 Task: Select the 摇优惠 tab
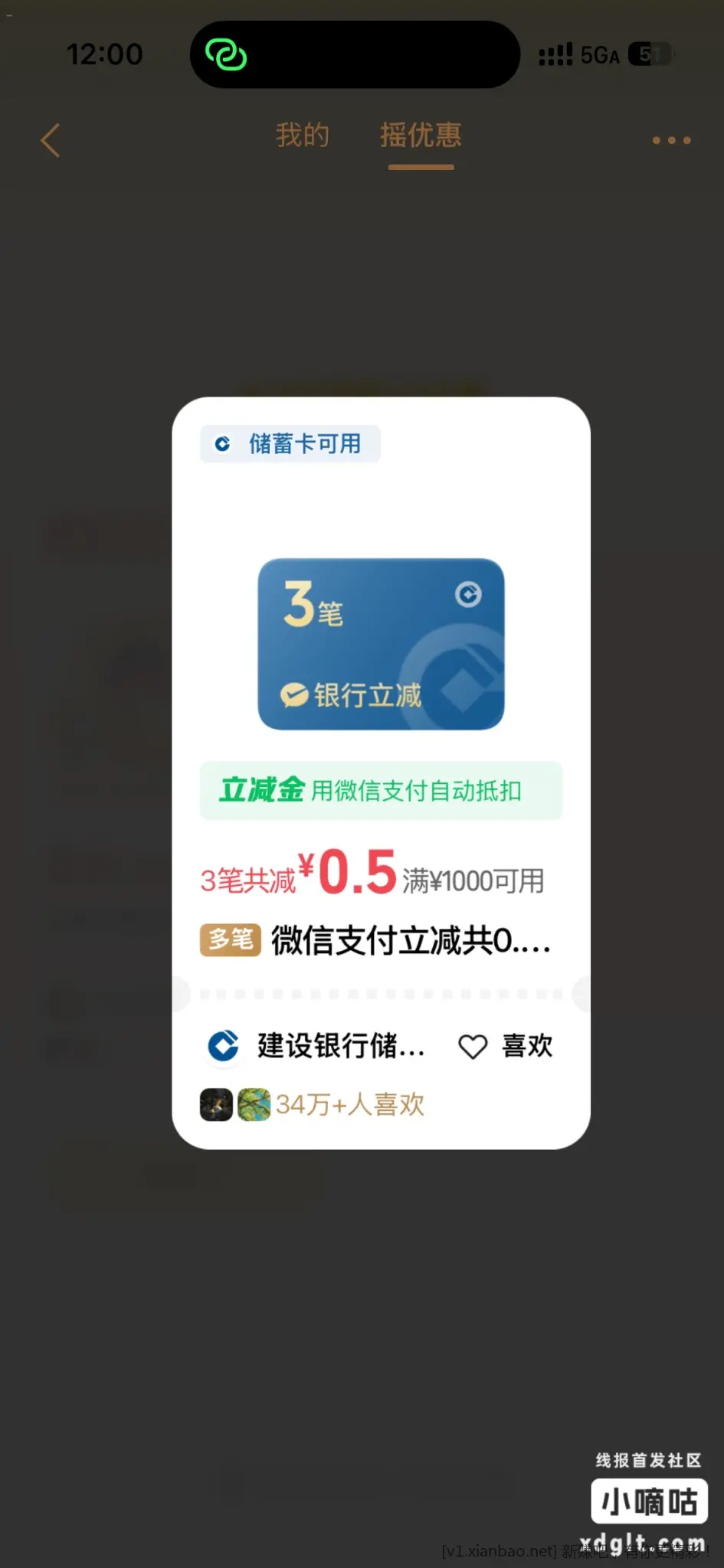(421, 136)
